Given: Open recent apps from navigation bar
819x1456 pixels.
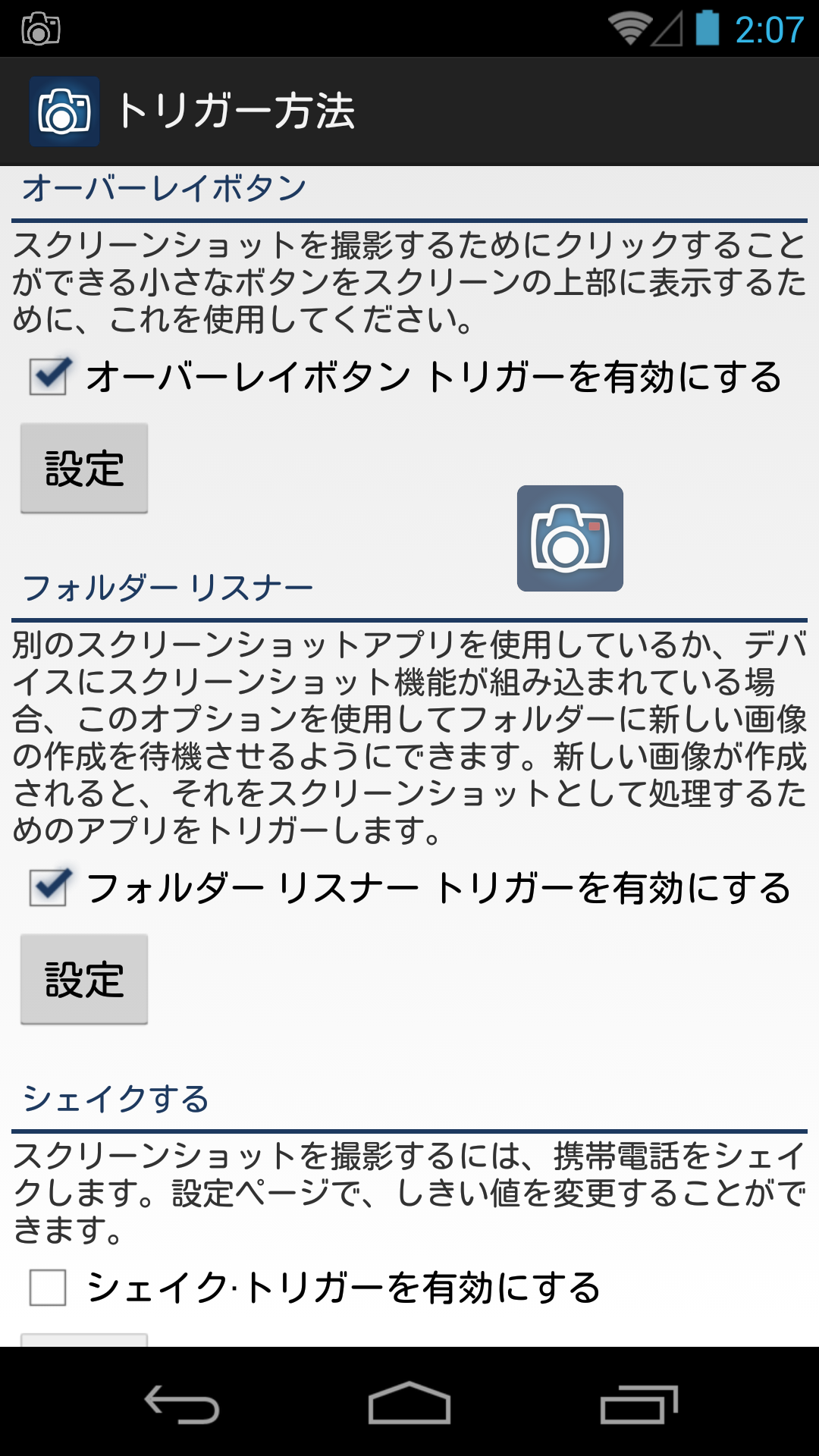Looking at the screenshot, I should [x=639, y=1403].
